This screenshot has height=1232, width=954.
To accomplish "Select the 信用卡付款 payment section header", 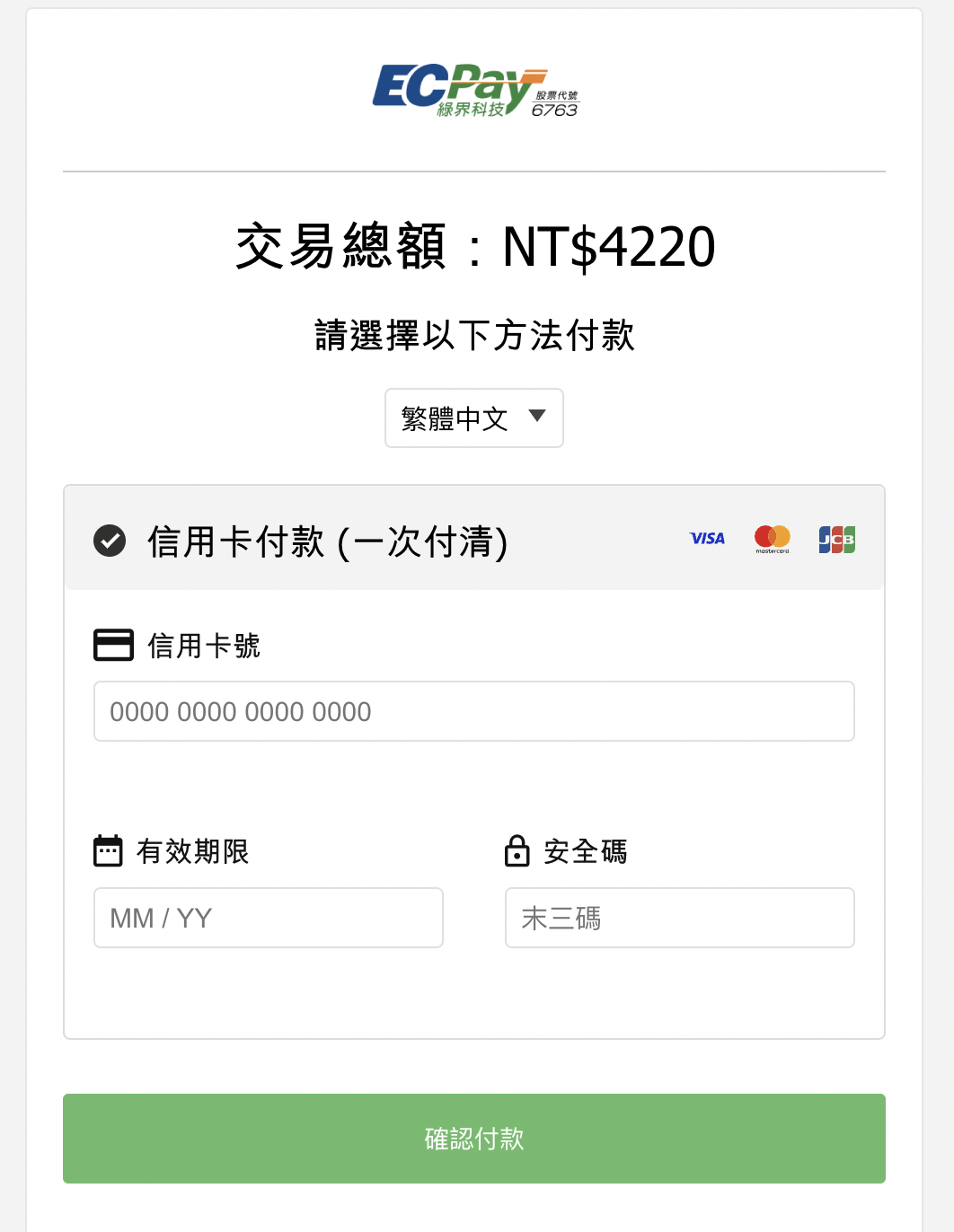I will pos(327,541).
